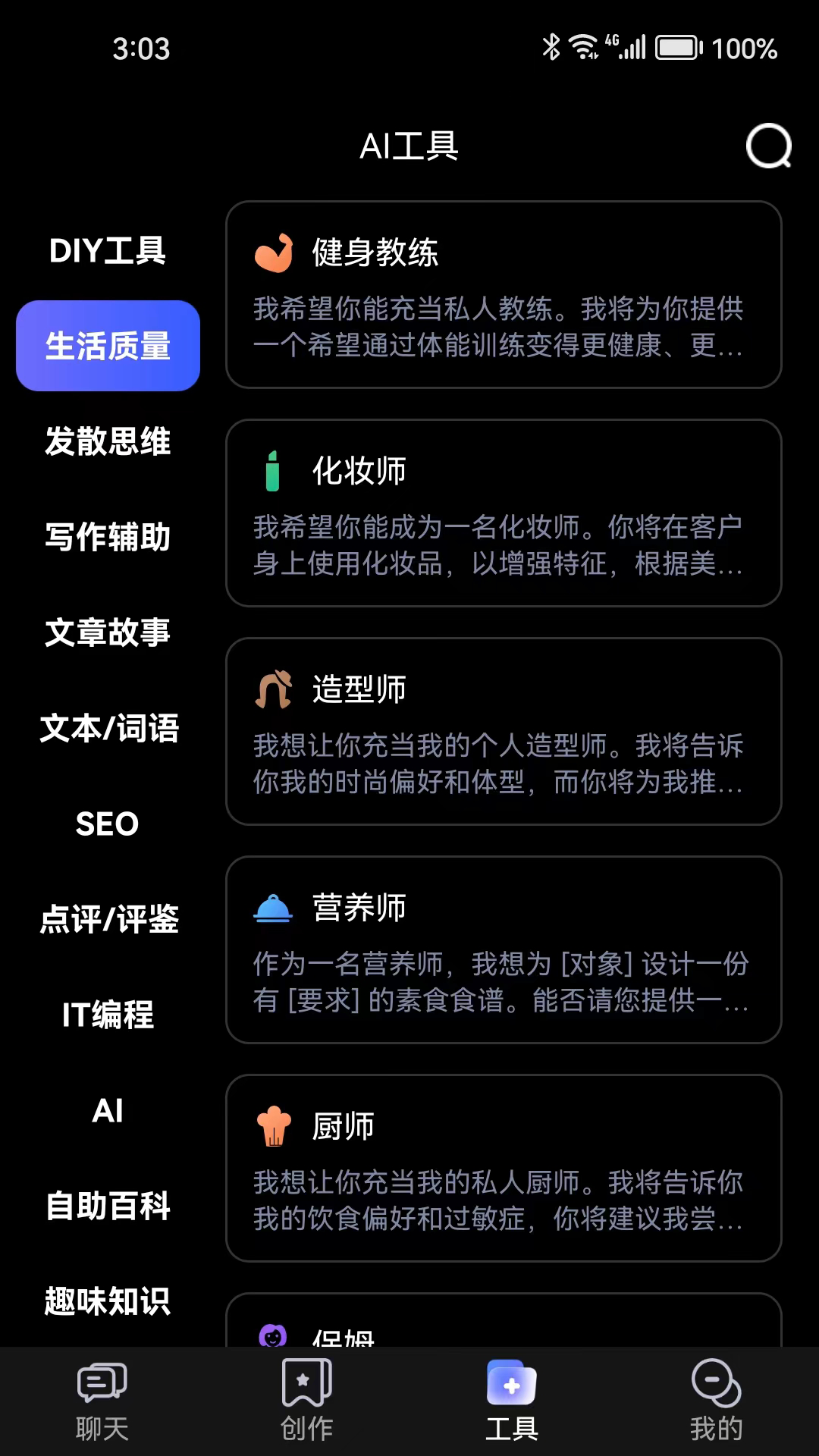Switch to the 聊天 tab
This screenshot has width=819, height=1456.
tap(102, 1400)
